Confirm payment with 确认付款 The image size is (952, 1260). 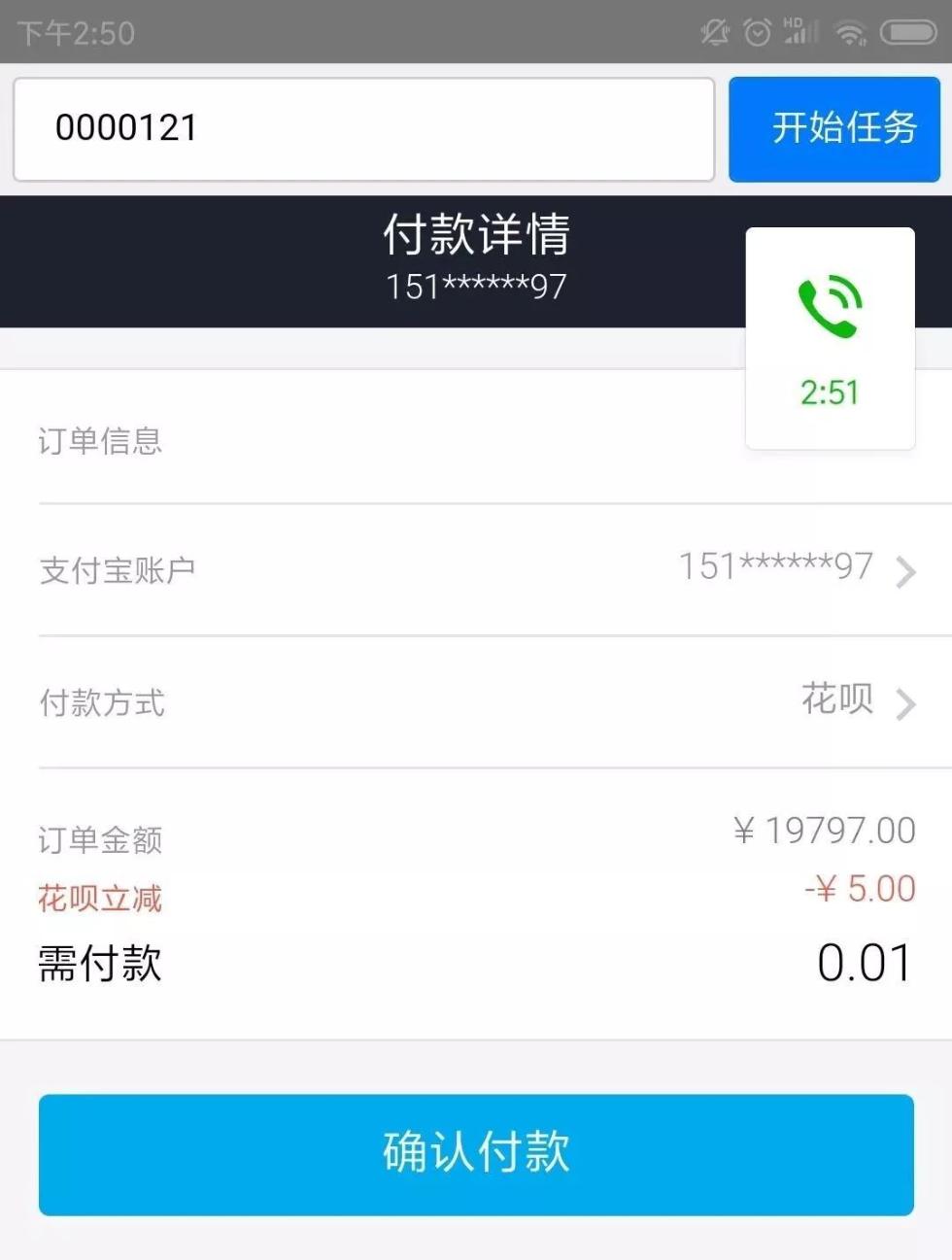(476, 1154)
